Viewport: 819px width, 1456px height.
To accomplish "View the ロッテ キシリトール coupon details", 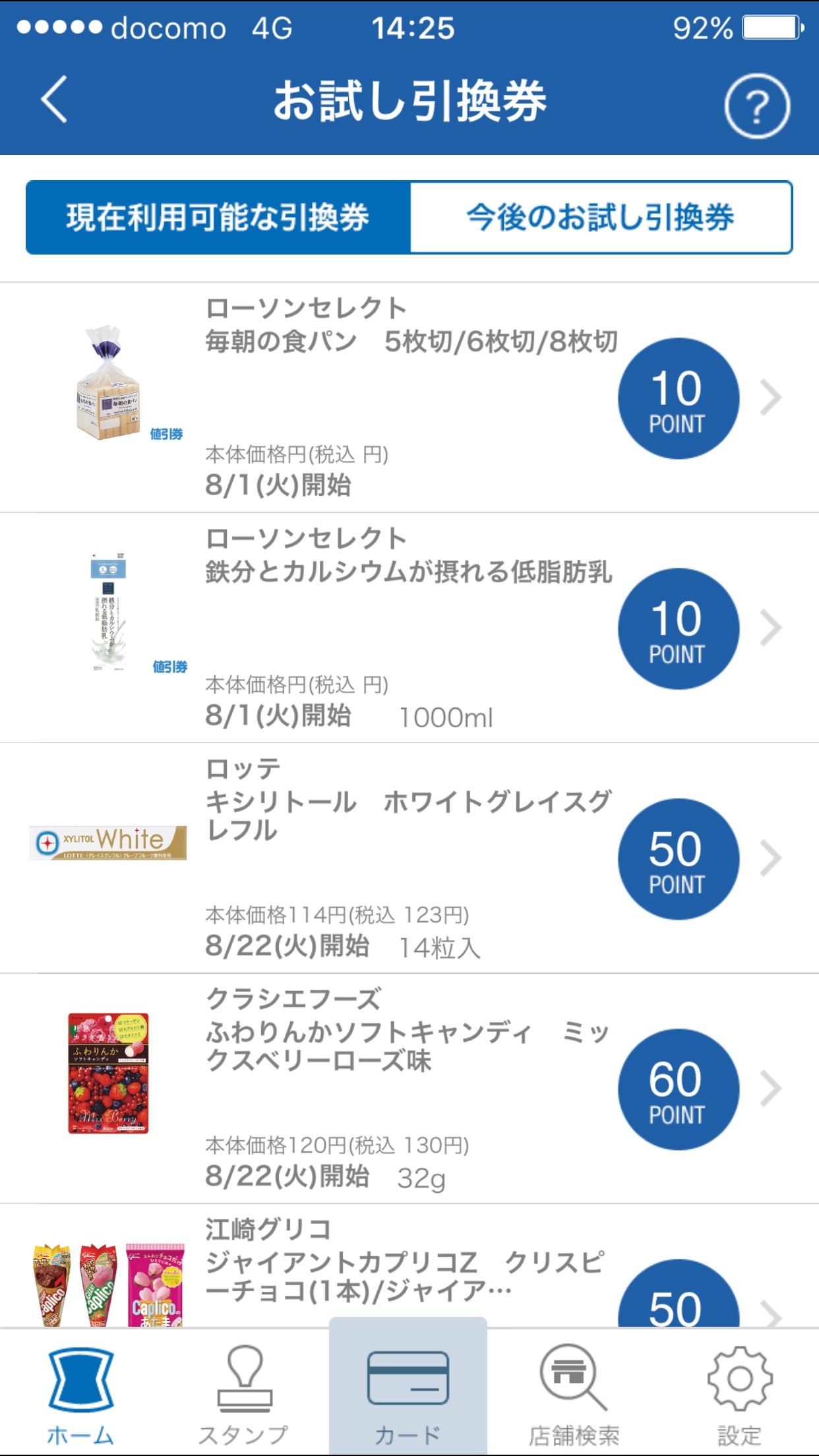I will (x=409, y=858).
